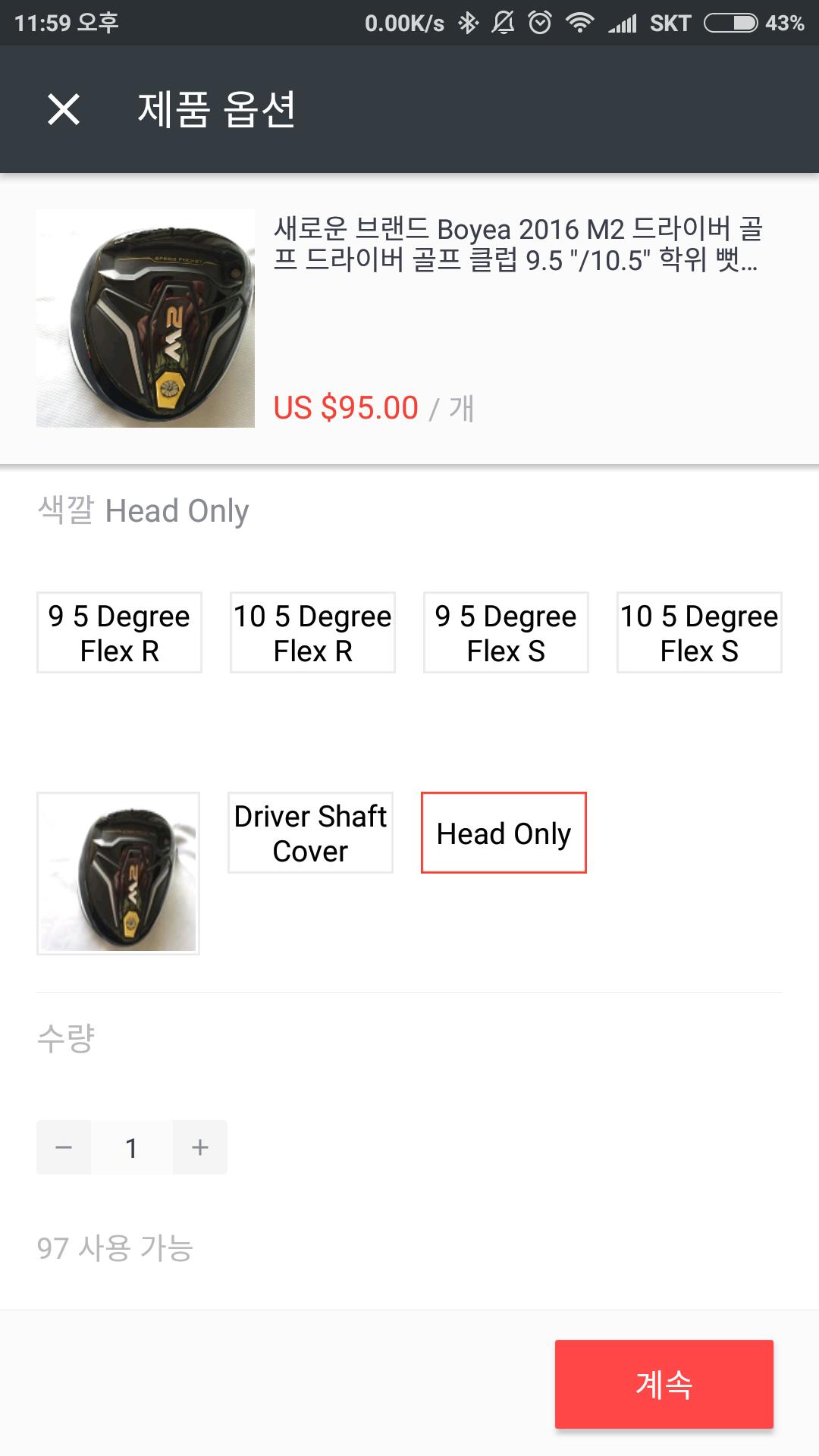Tap the quantity number field
Image resolution: width=819 pixels, height=1456 pixels.
coord(132,1147)
